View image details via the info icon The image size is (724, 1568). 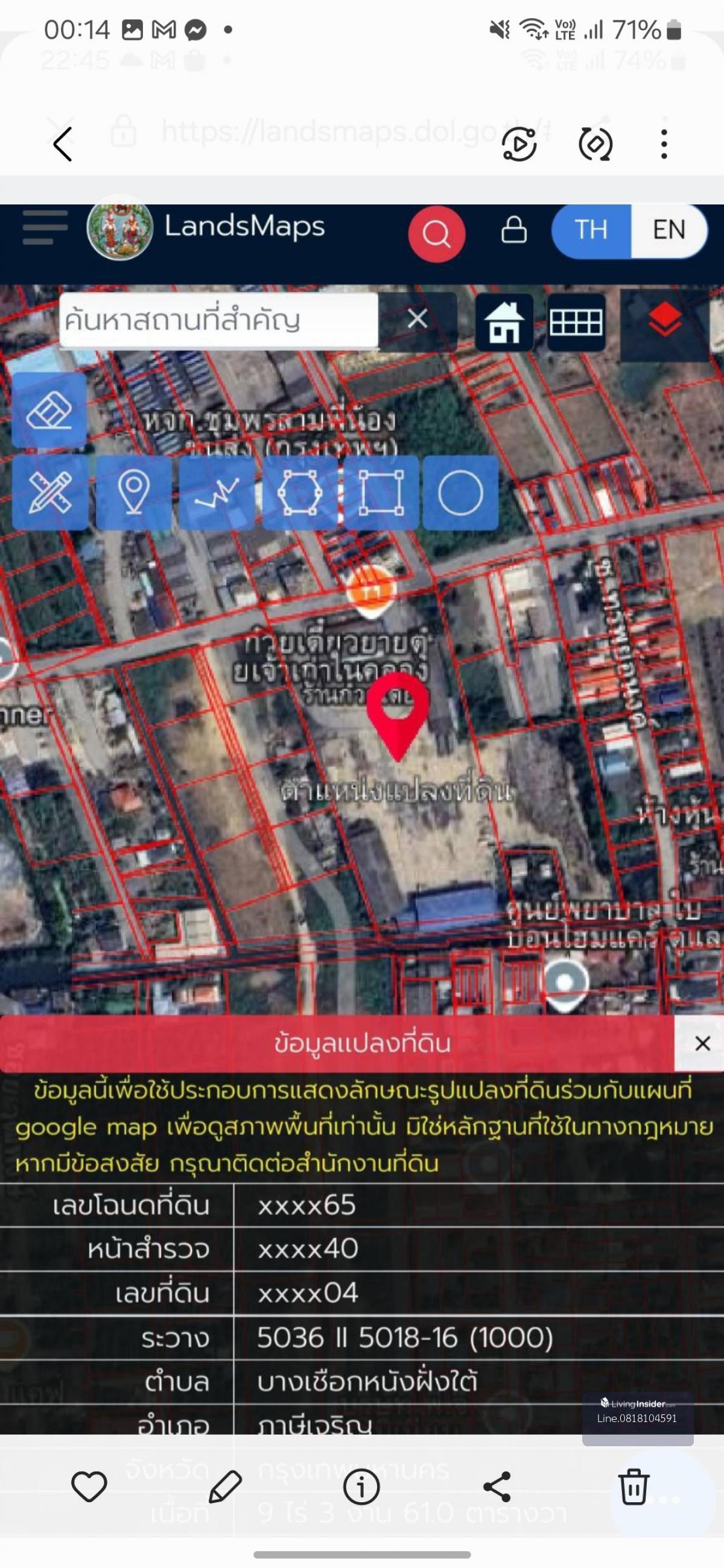pos(361,1487)
